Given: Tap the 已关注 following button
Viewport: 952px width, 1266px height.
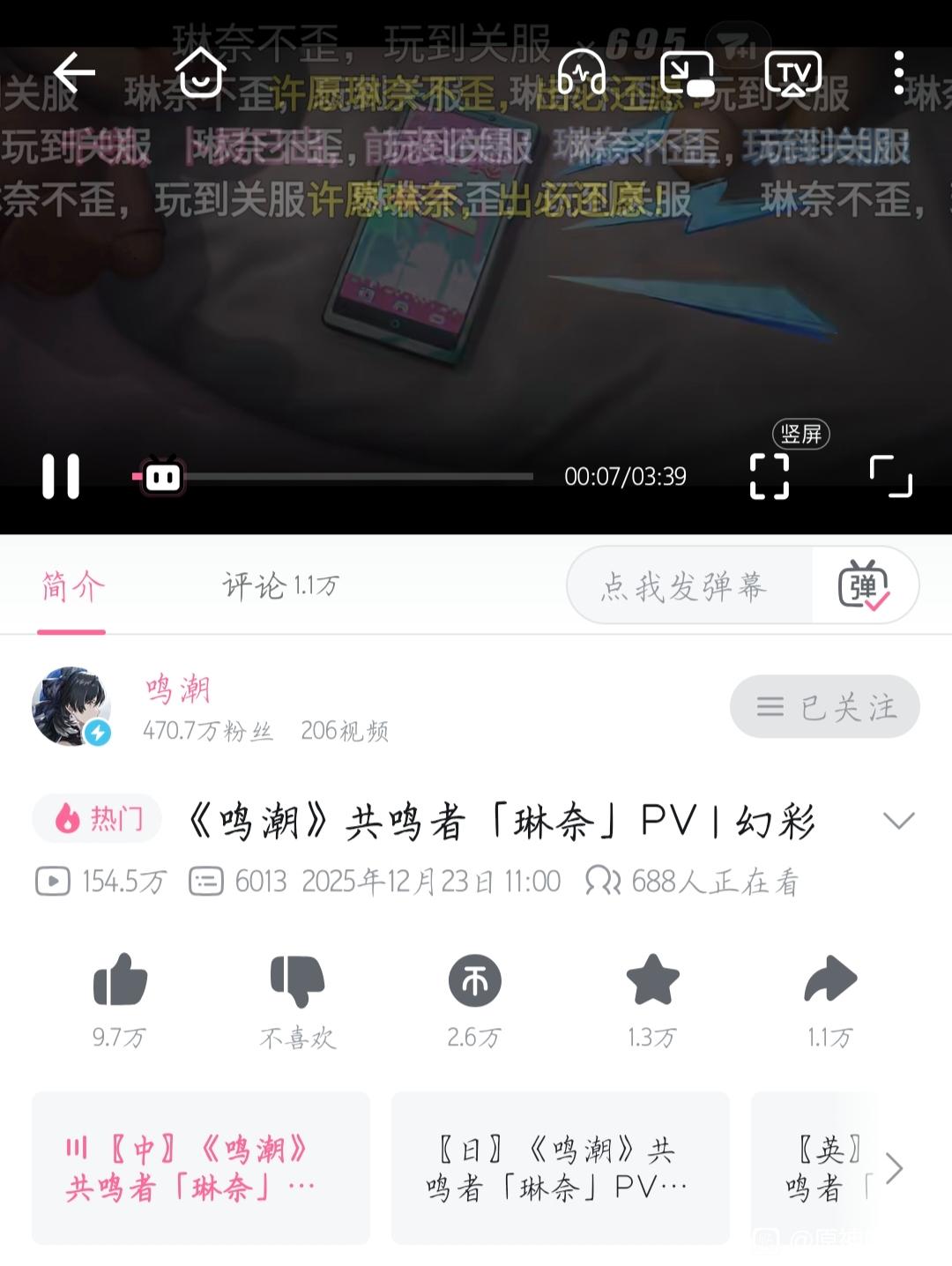Looking at the screenshot, I should point(824,707).
